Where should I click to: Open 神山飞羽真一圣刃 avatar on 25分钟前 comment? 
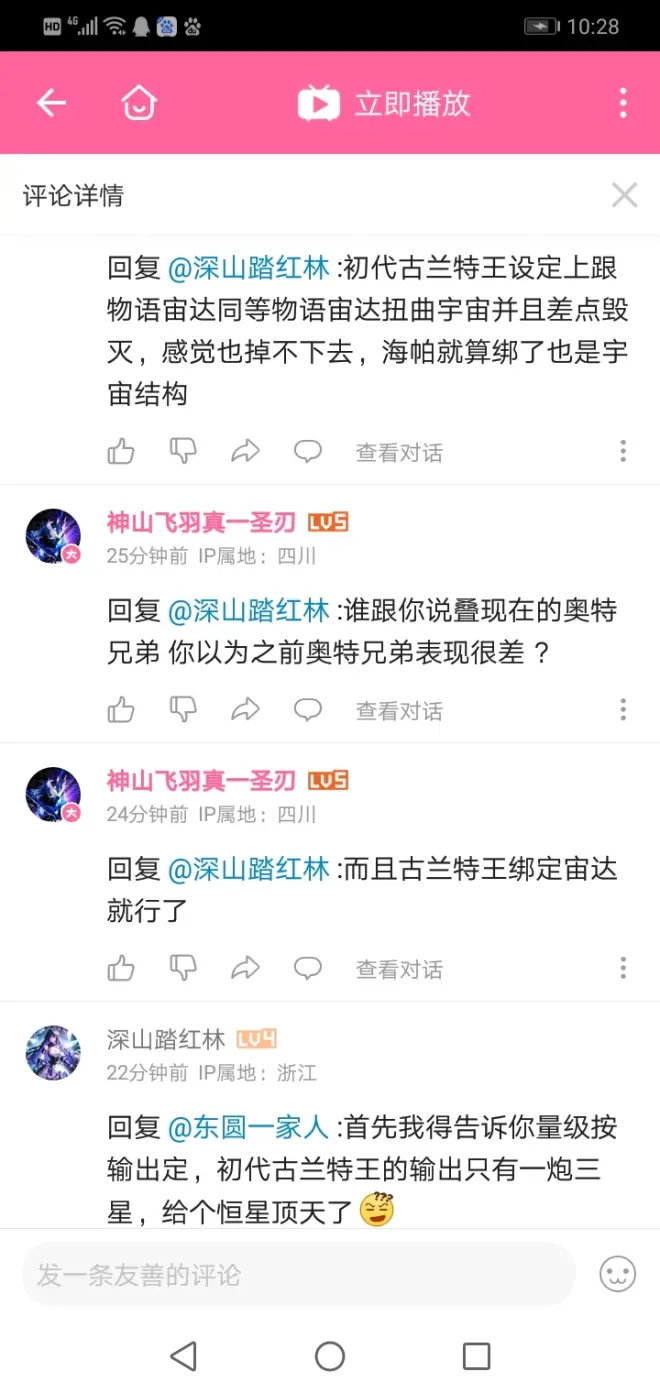tap(53, 536)
